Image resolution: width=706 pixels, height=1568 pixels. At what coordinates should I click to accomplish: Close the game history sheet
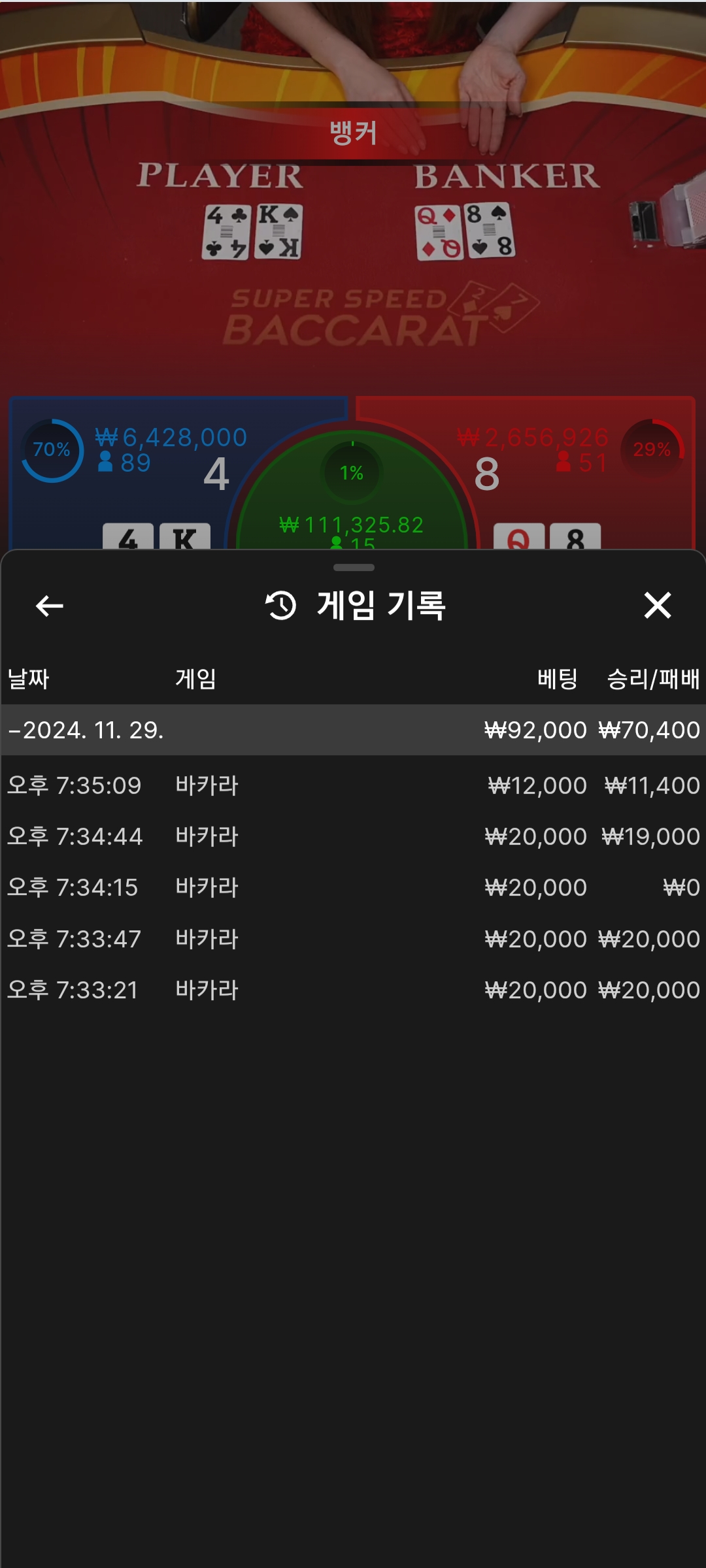click(x=657, y=605)
